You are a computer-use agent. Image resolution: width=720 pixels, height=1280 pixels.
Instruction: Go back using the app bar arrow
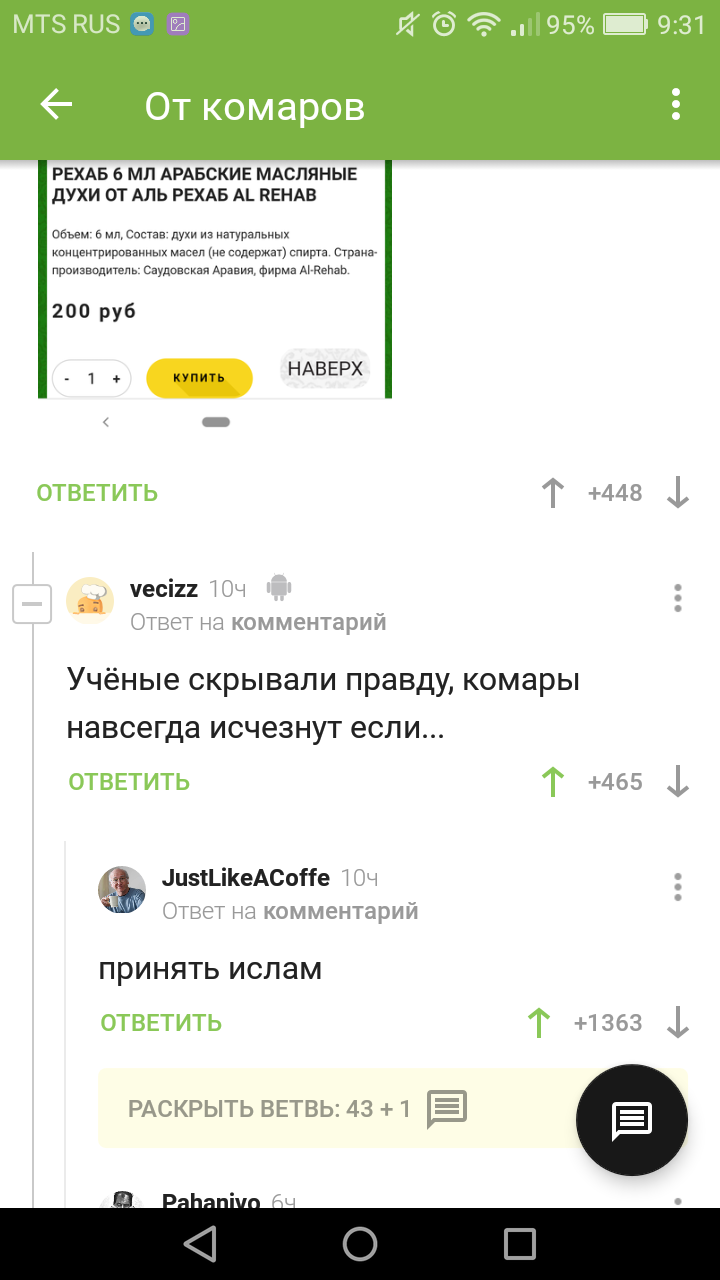56,105
